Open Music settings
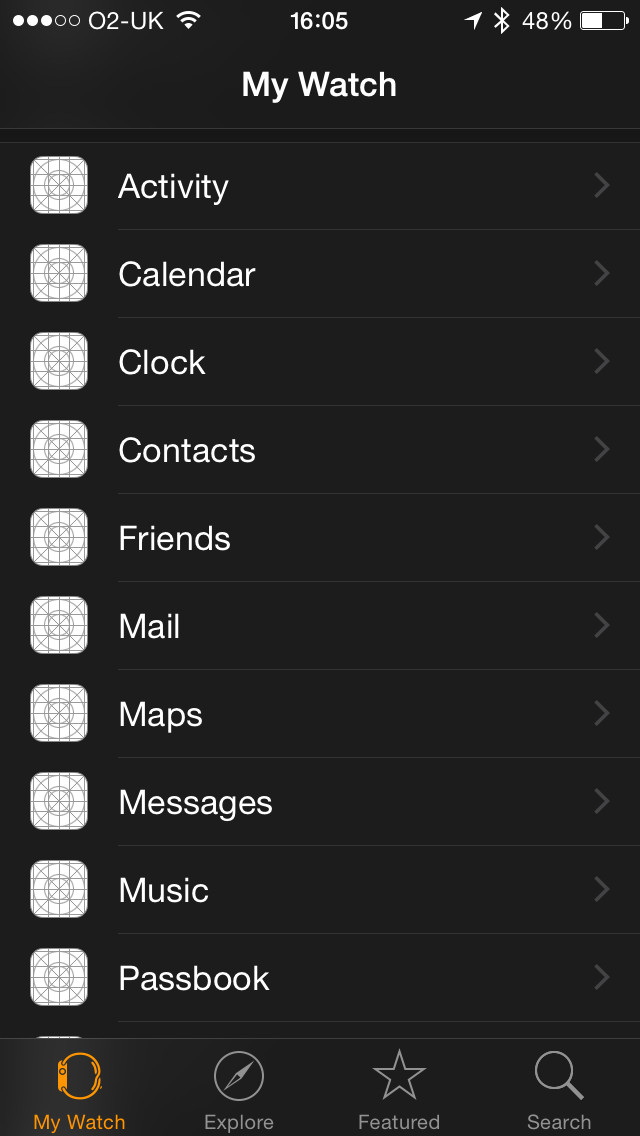Viewport: 640px width, 1136px height. click(320, 890)
